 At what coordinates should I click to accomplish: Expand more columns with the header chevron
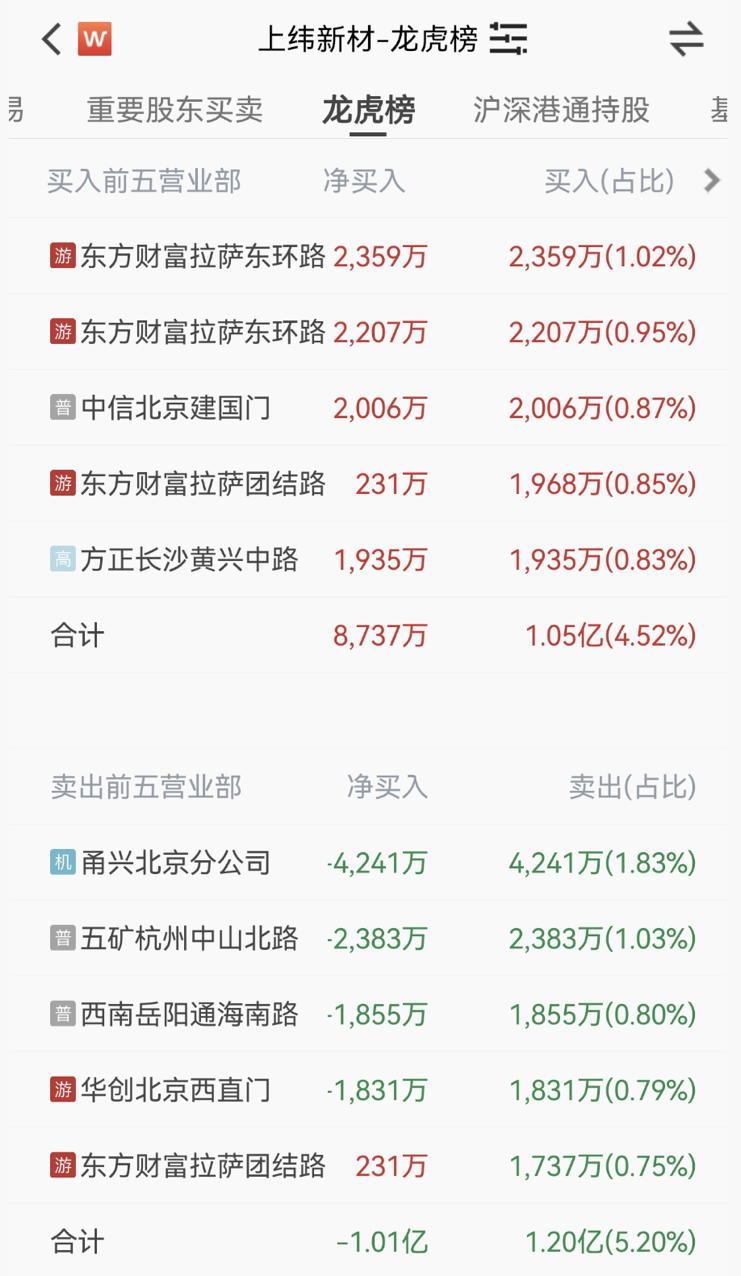point(712,181)
